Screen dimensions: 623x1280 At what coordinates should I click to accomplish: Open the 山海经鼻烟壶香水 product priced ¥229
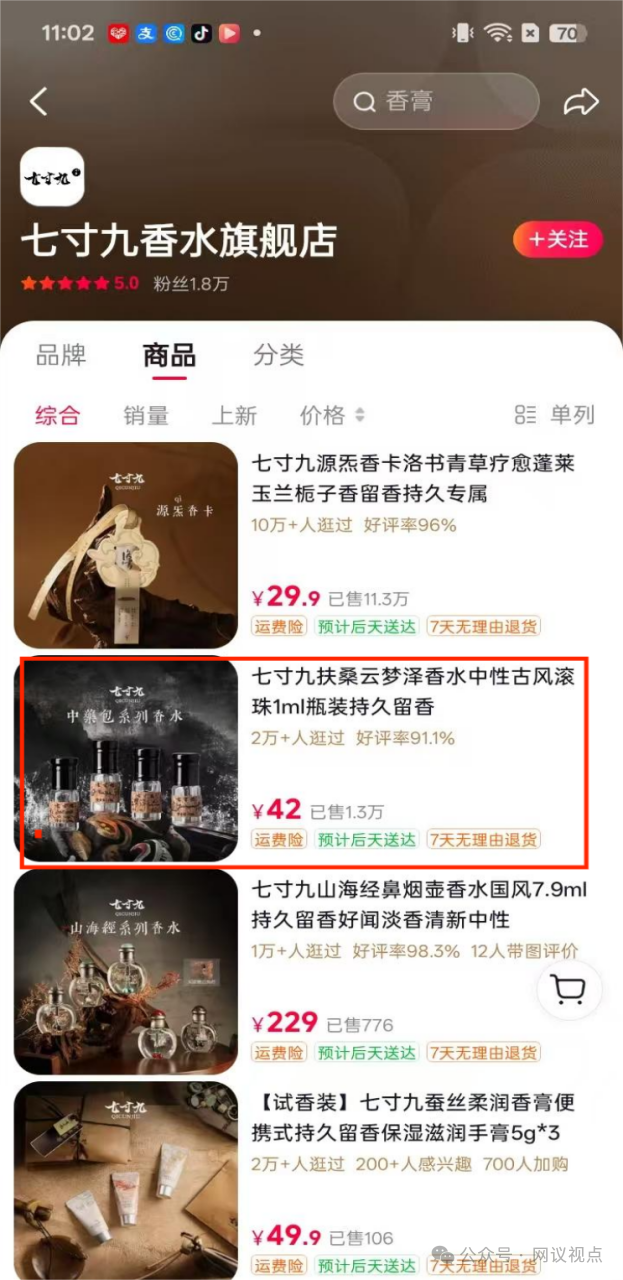click(418, 904)
